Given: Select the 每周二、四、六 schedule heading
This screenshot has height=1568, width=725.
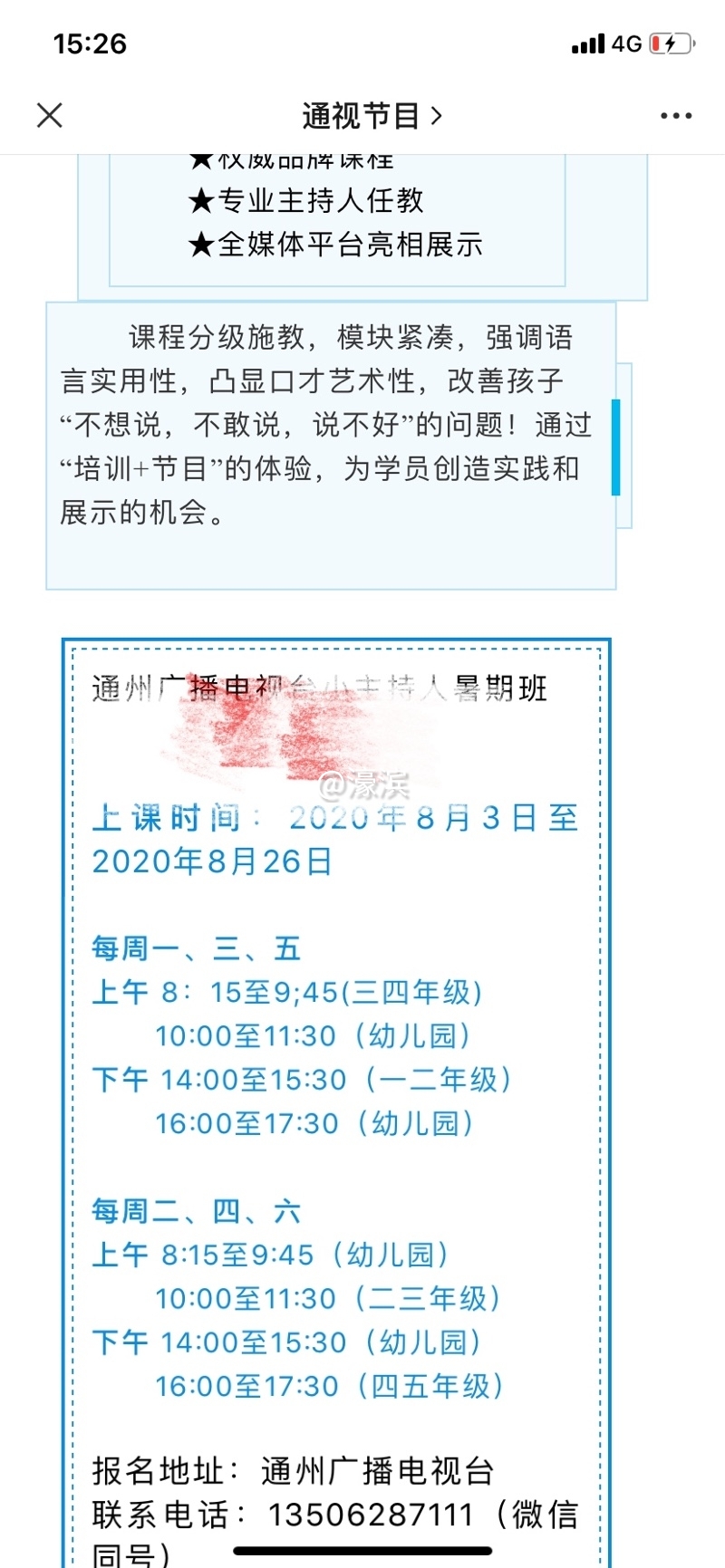Looking at the screenshot, I should 195,1212.
